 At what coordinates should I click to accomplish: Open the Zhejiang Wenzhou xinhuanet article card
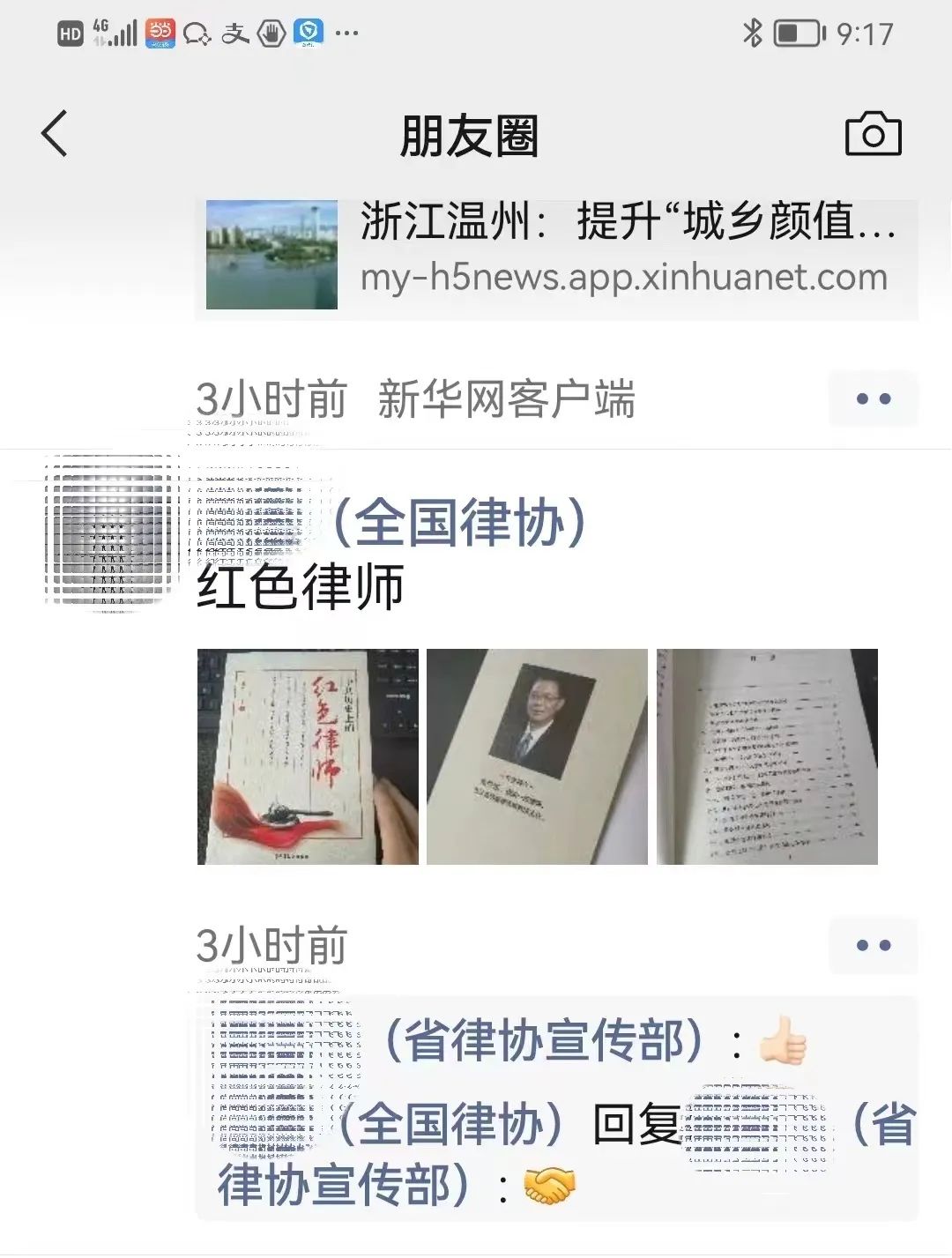[x=555, y=254]
